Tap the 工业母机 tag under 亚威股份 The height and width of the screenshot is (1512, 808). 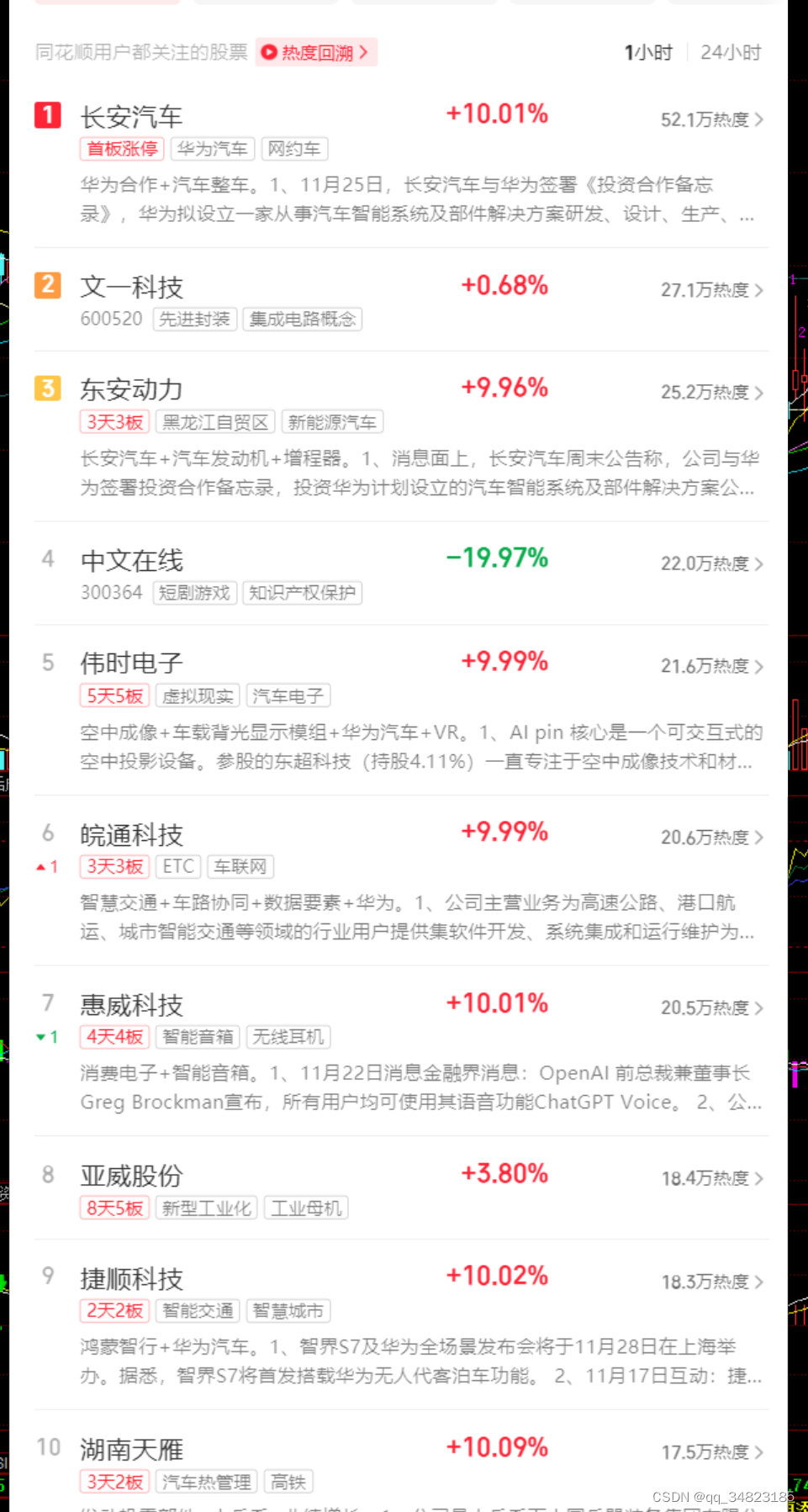(x=306, y=1208)
